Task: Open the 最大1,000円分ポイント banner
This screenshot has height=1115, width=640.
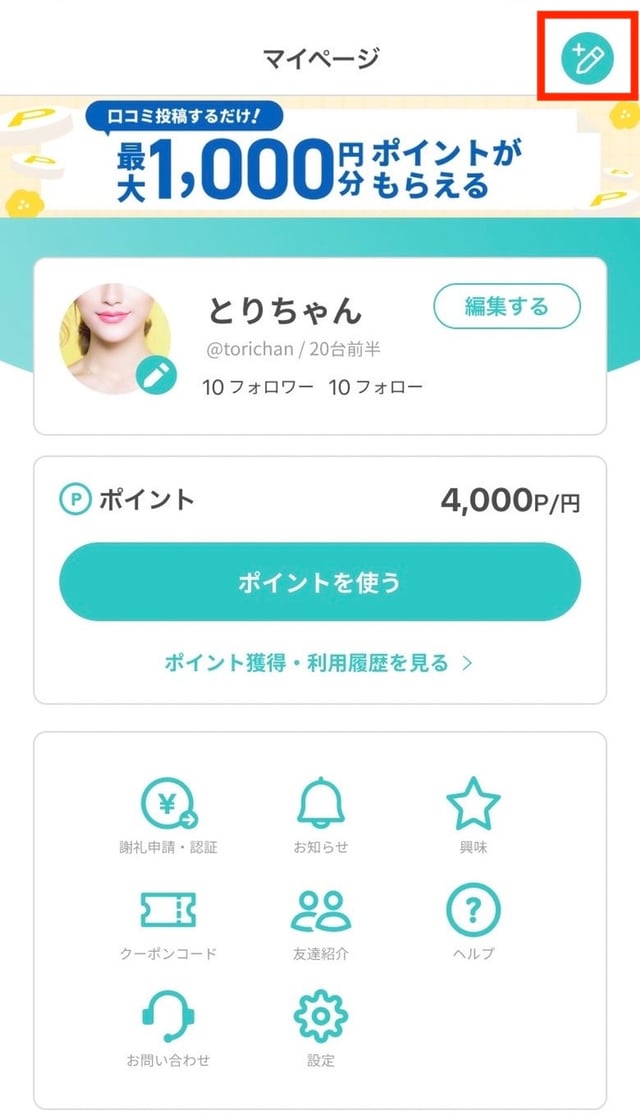Action: coord(320,155)
